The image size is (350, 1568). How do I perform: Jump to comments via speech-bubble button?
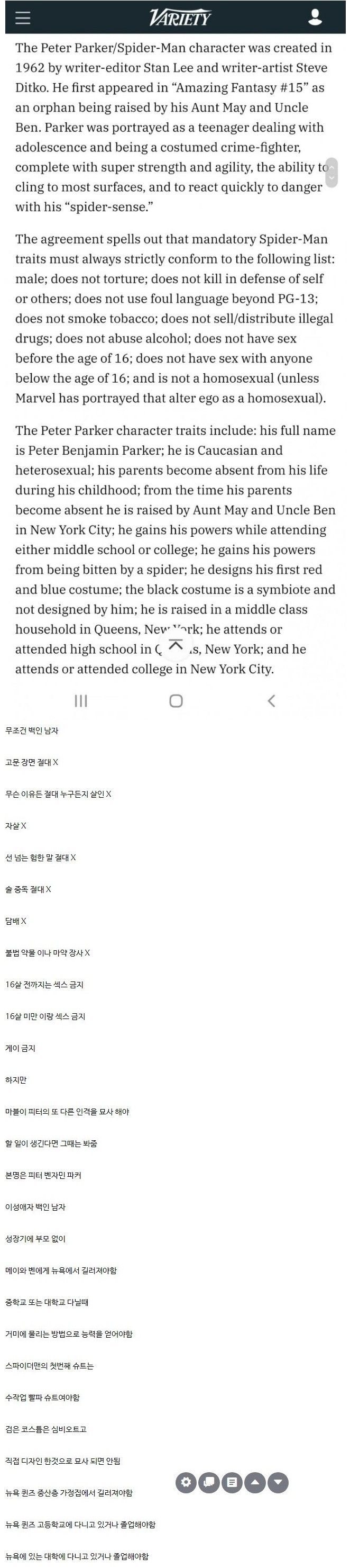[x=208, y=1482]
